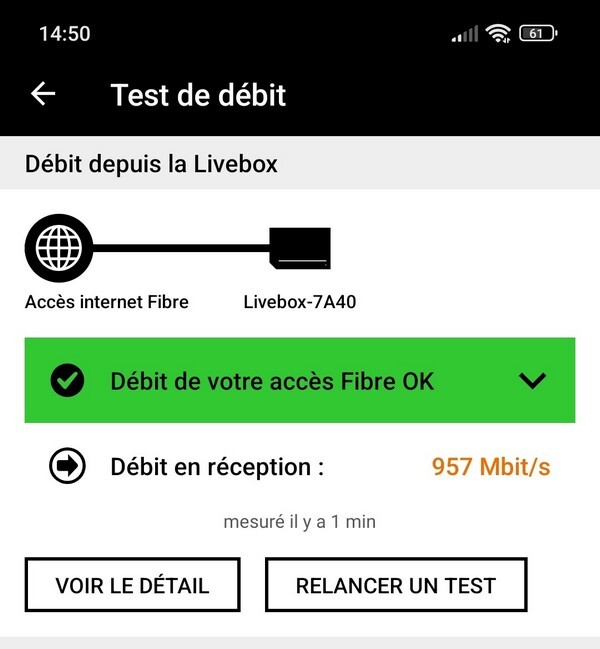Viewport: 600px width, 649px height.
Task: Expand the Débit de votre accès Fibre OK banner
Action: (x=533, y=380)
